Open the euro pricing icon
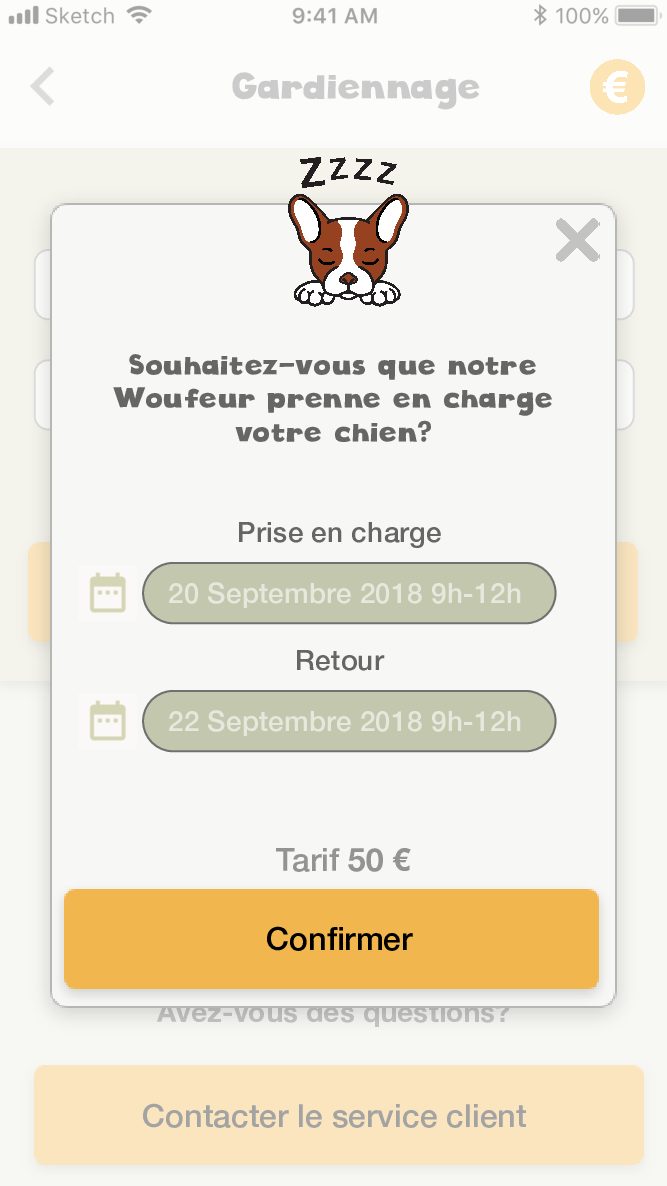 (x=616, y=88)
